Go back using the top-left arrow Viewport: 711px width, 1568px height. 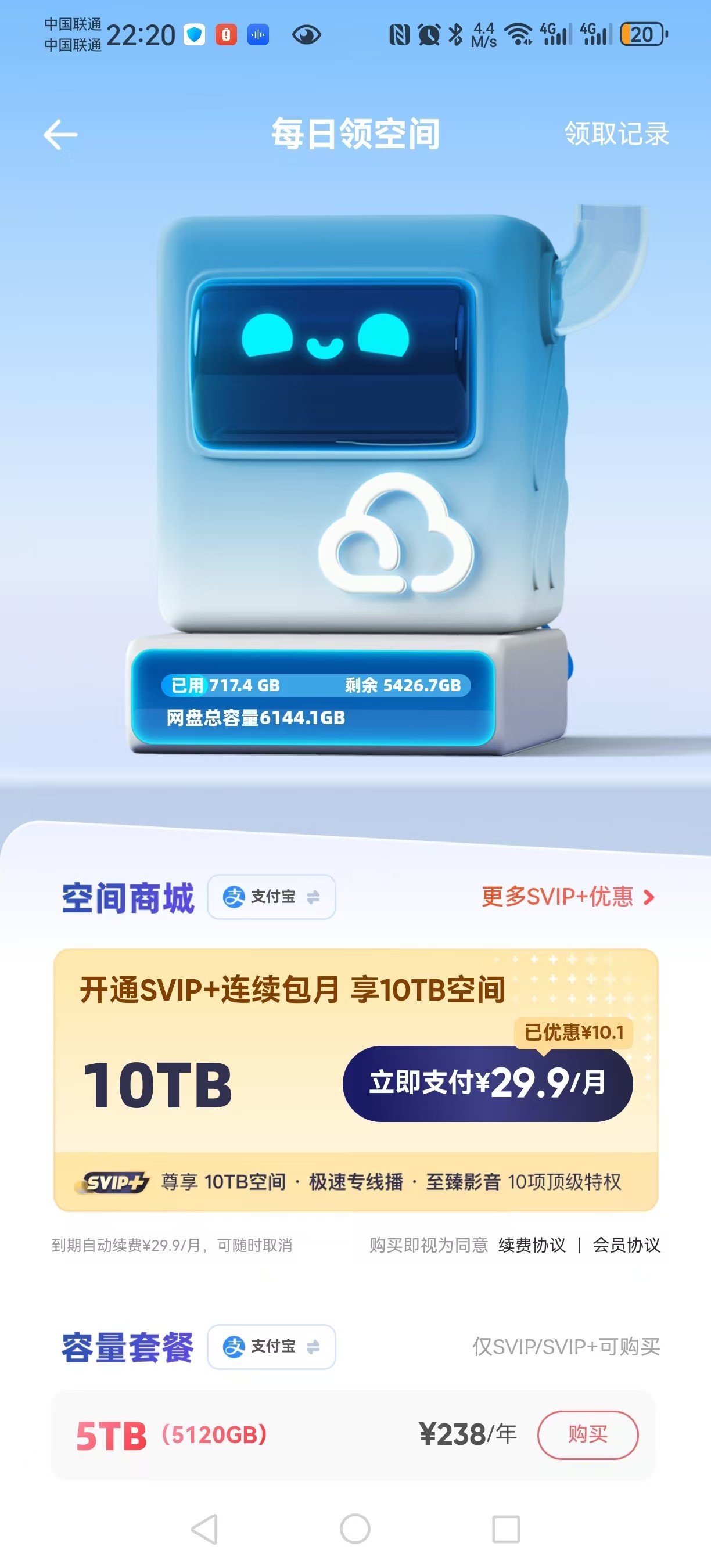(61, 135)
